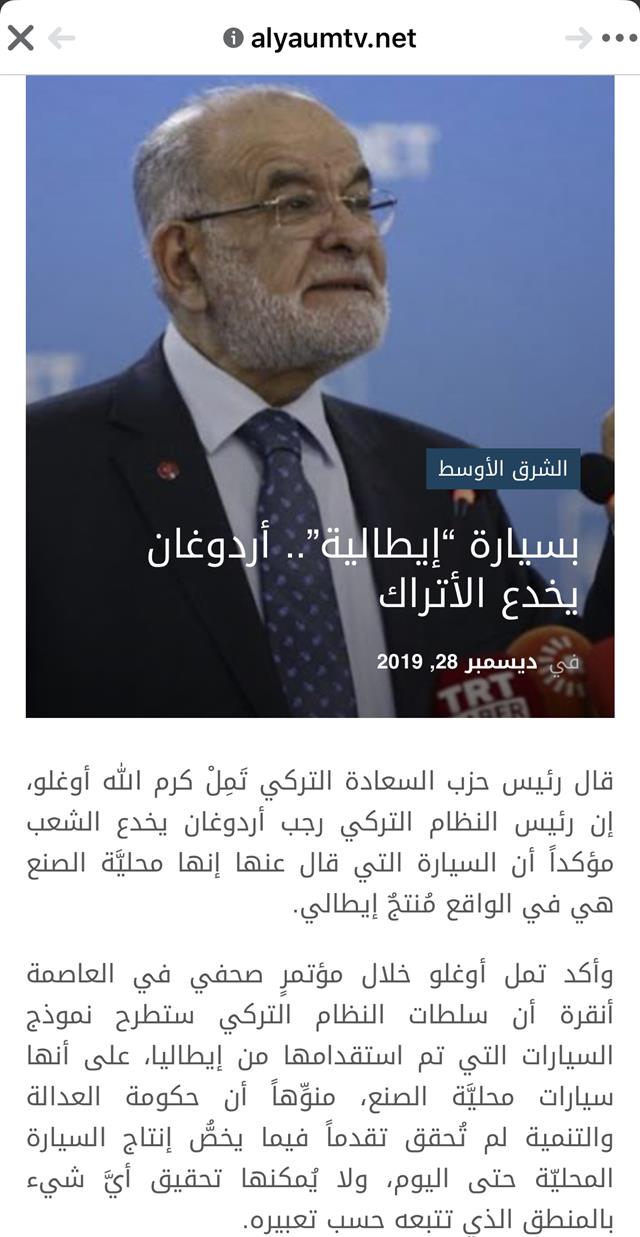Open the browser overflow menu
Viewport: 640px width, 1237px height.
pyautogui.click(x=619, y=38)
